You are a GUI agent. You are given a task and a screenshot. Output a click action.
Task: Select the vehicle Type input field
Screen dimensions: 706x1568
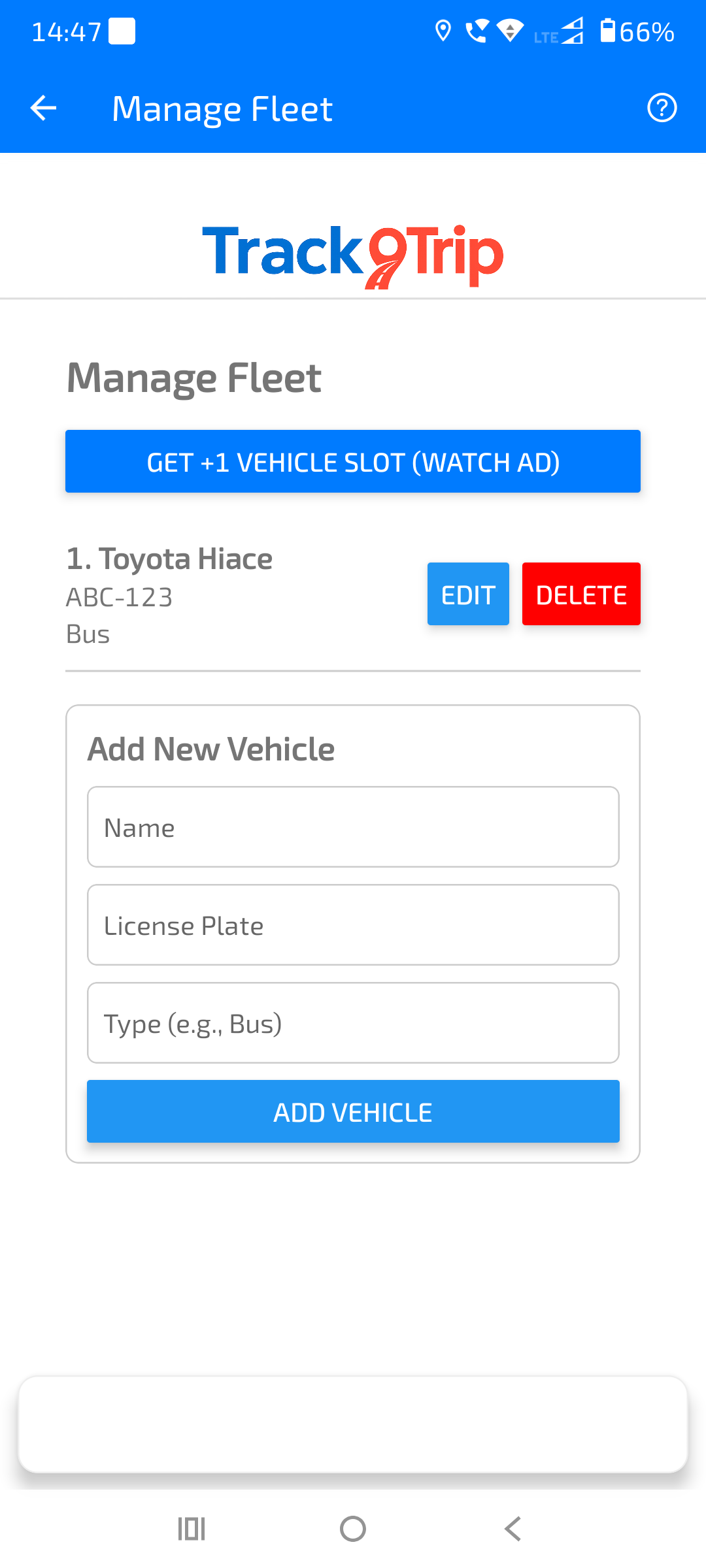tap(353, 1023)
